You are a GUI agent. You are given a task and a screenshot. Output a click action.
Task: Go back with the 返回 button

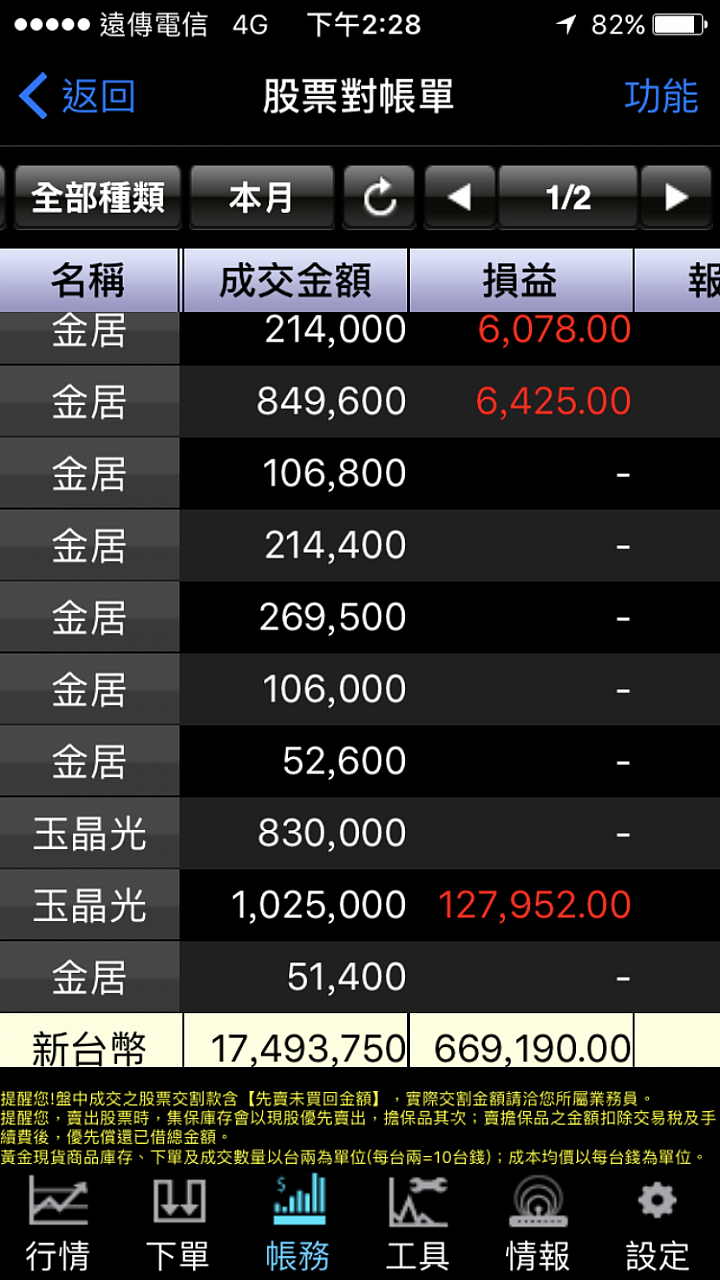pyautogui.click(x=77, y=97)
